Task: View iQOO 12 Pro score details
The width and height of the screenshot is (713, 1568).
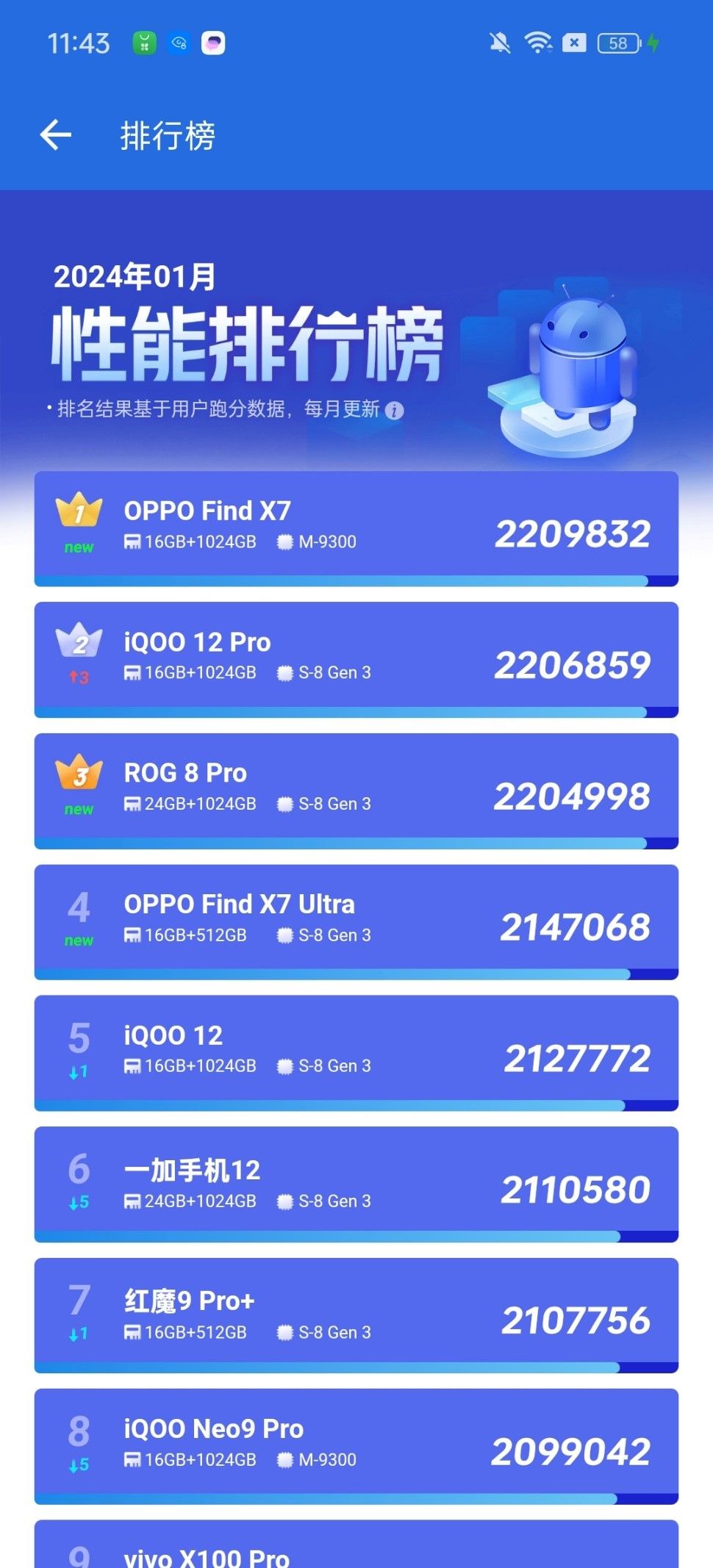Action: (x=356, y=658)
